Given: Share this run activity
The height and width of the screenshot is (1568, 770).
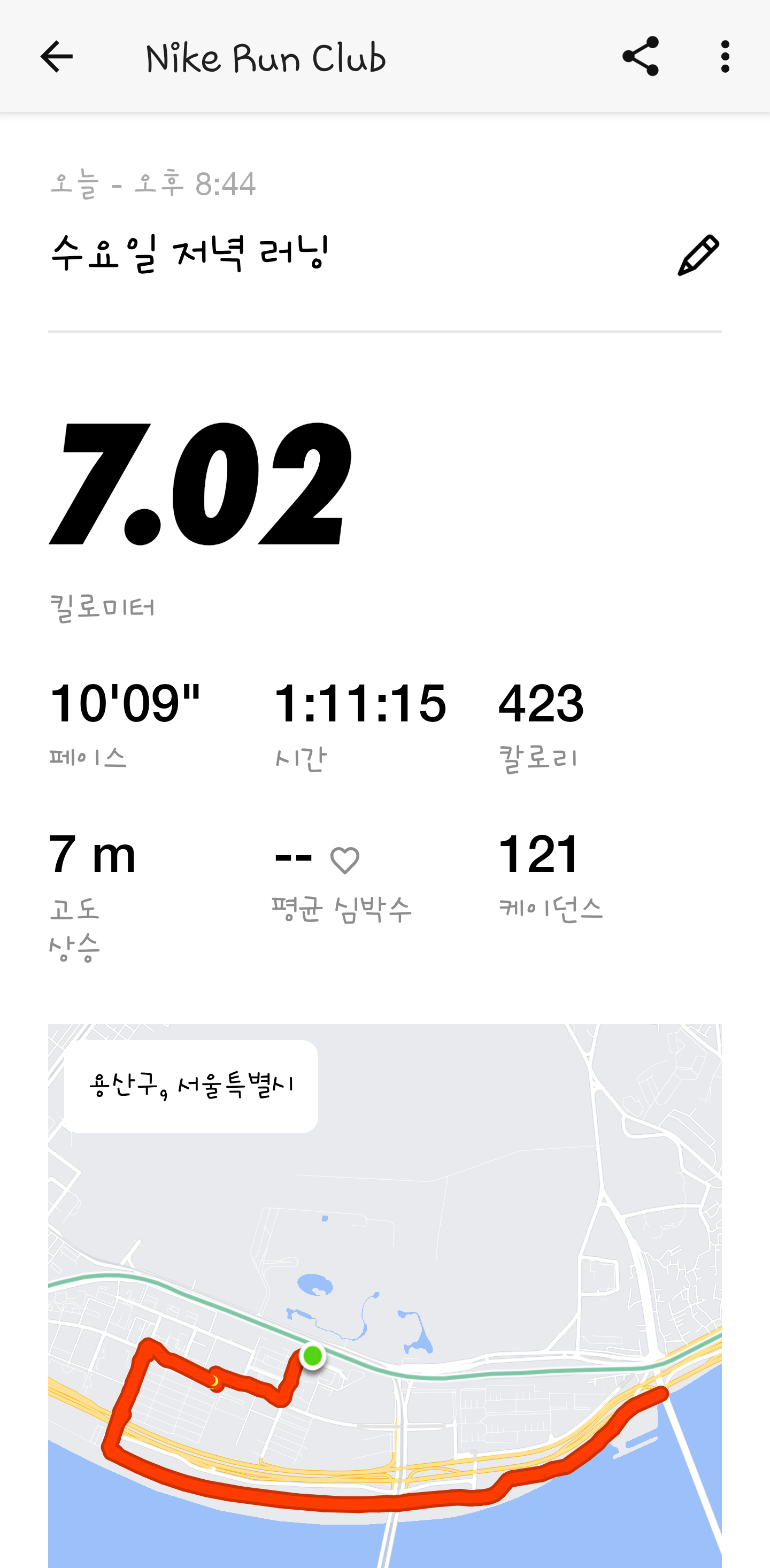Looking at the screenshot, I should tap(641, 56).
